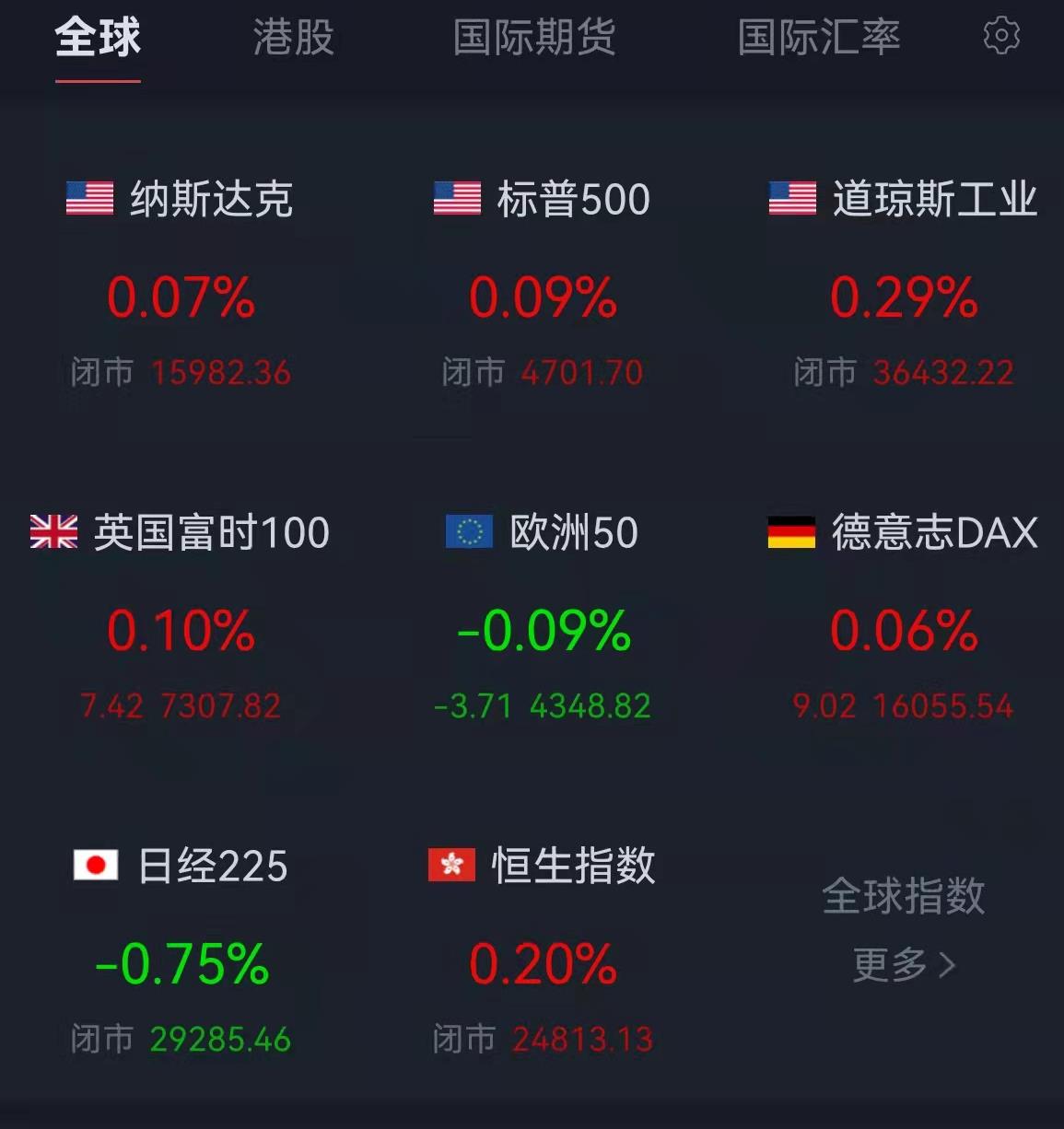View 英国富时100 index details
1064x1129 pixels.
point(181,619)
